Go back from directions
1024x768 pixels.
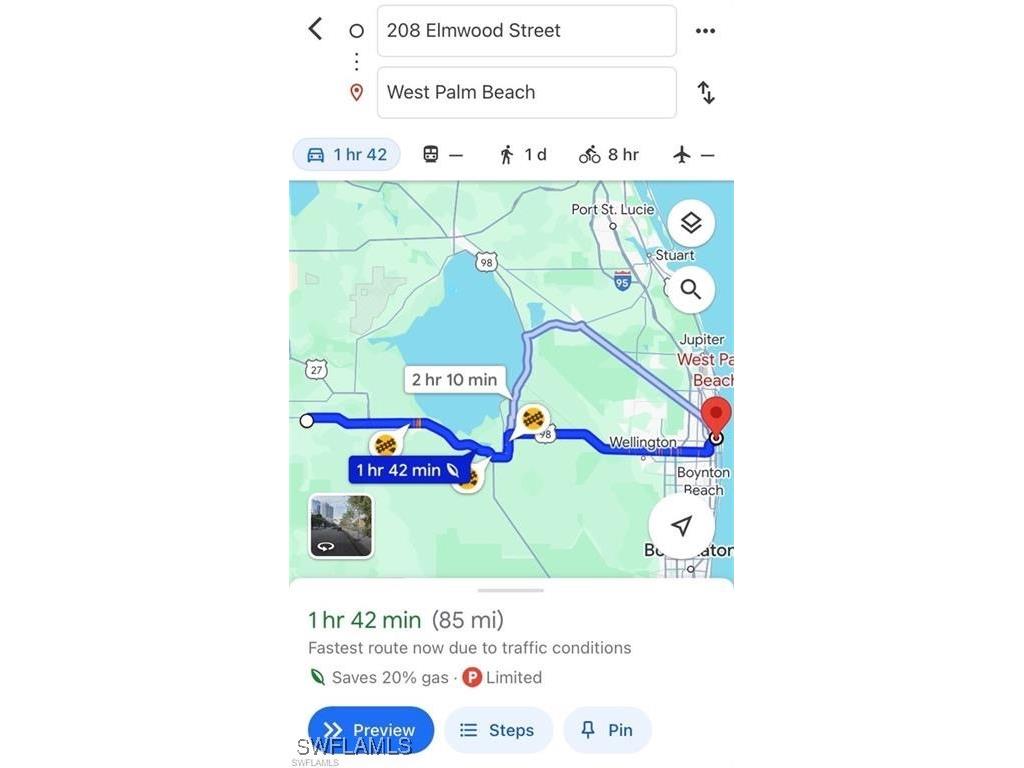(x=315, y=29)
